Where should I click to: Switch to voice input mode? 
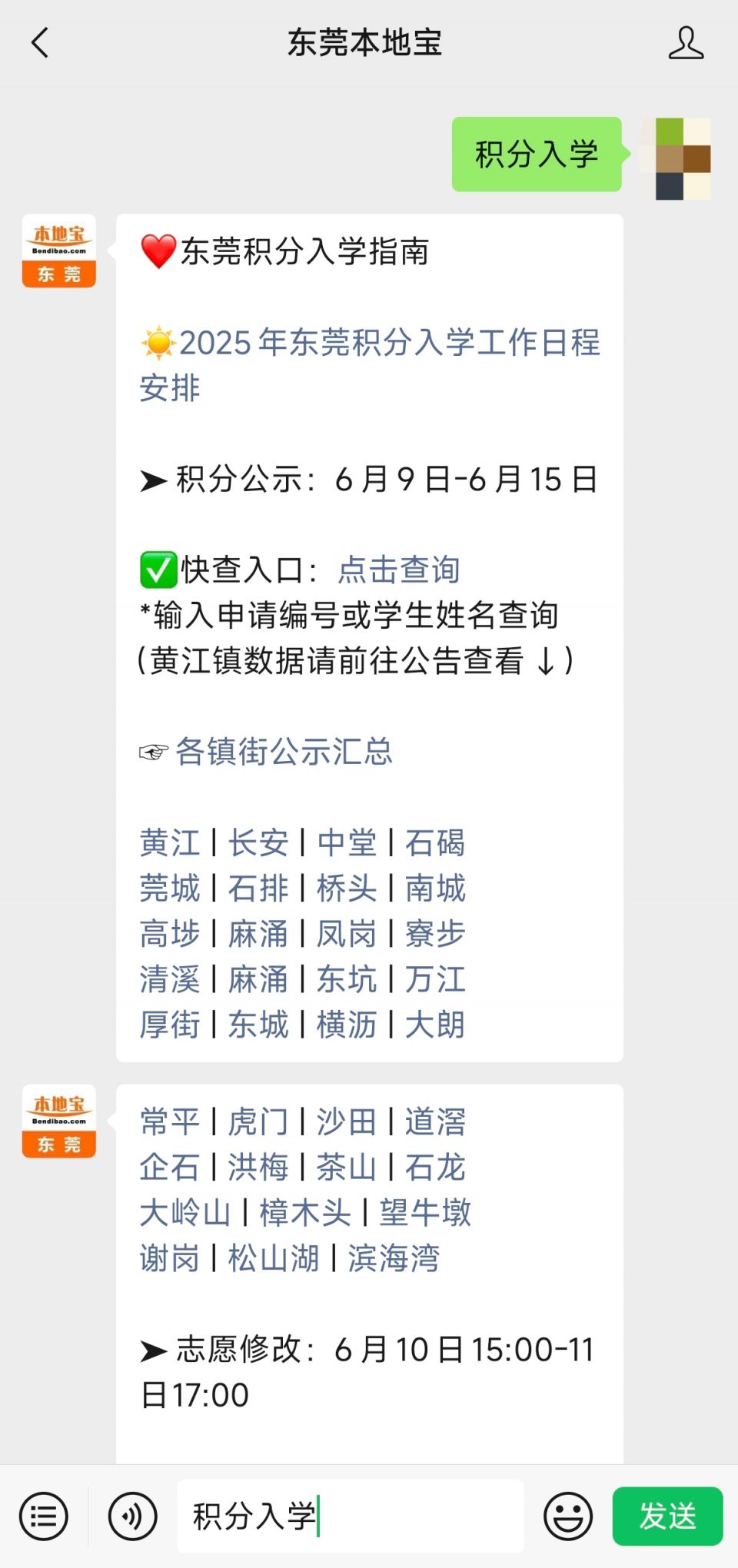click(132, 1517)
